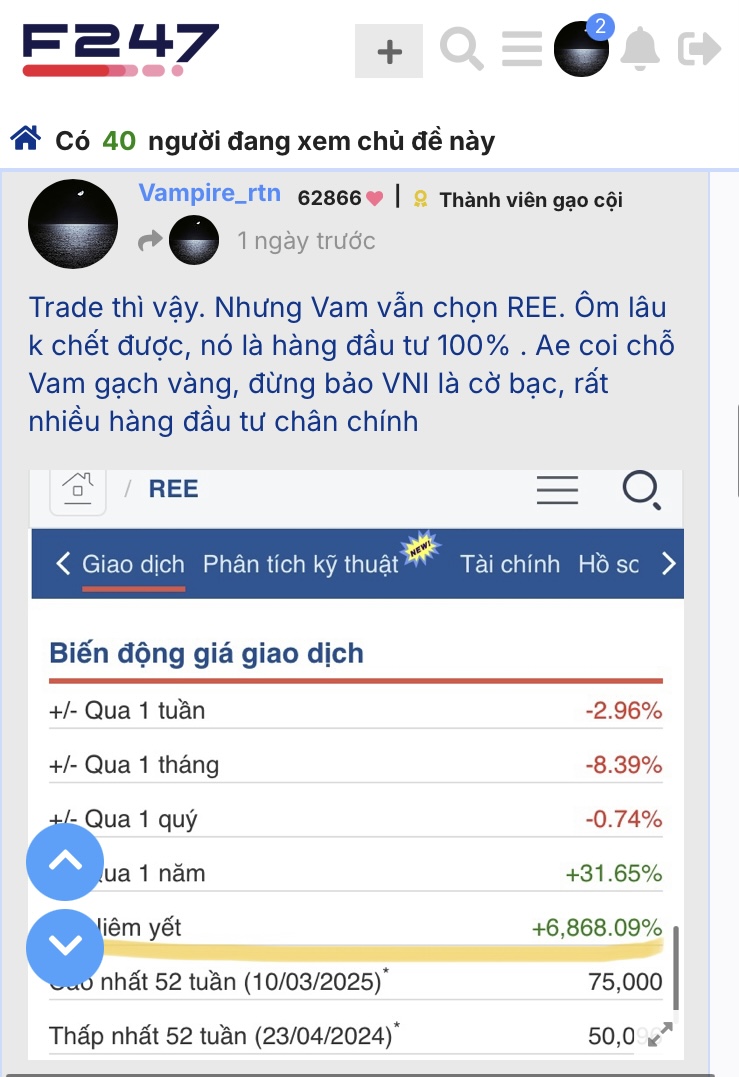Open the hamburger menu
This screenshot has width=739, height=1077.
[521, 49]
